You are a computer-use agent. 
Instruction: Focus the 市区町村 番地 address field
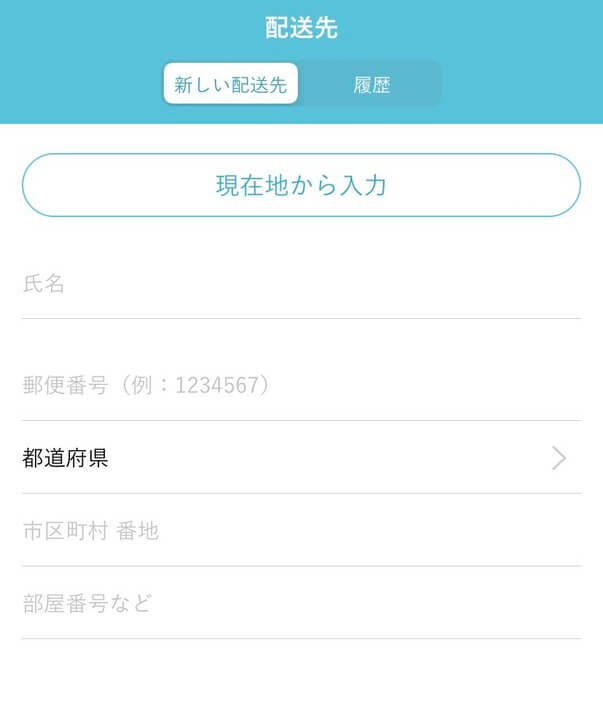pyautogui.click(x=301, y=531)
